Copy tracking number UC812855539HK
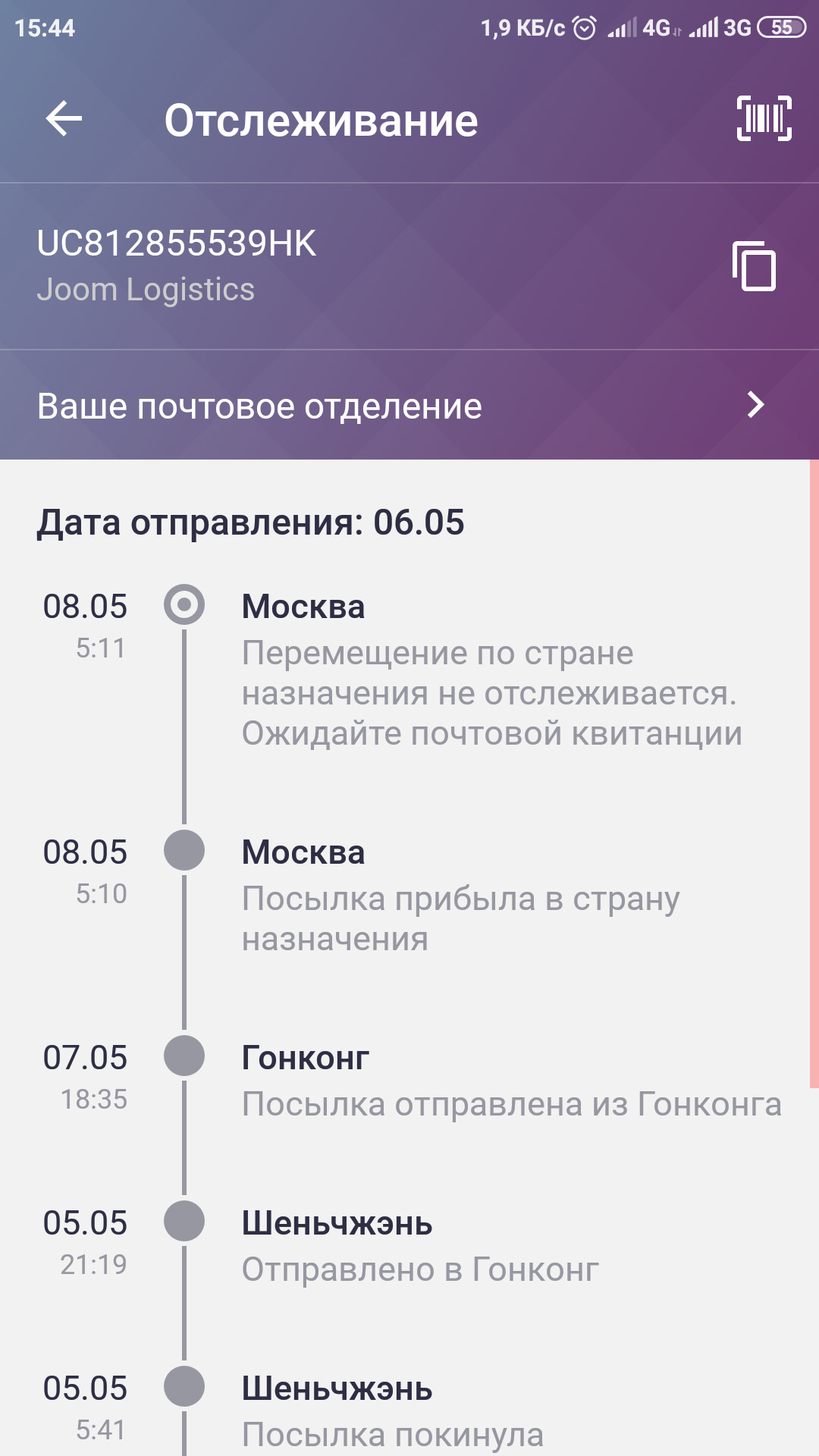Image resolution: width=819 pixels, height=1456 pixels. pos(755,266)
